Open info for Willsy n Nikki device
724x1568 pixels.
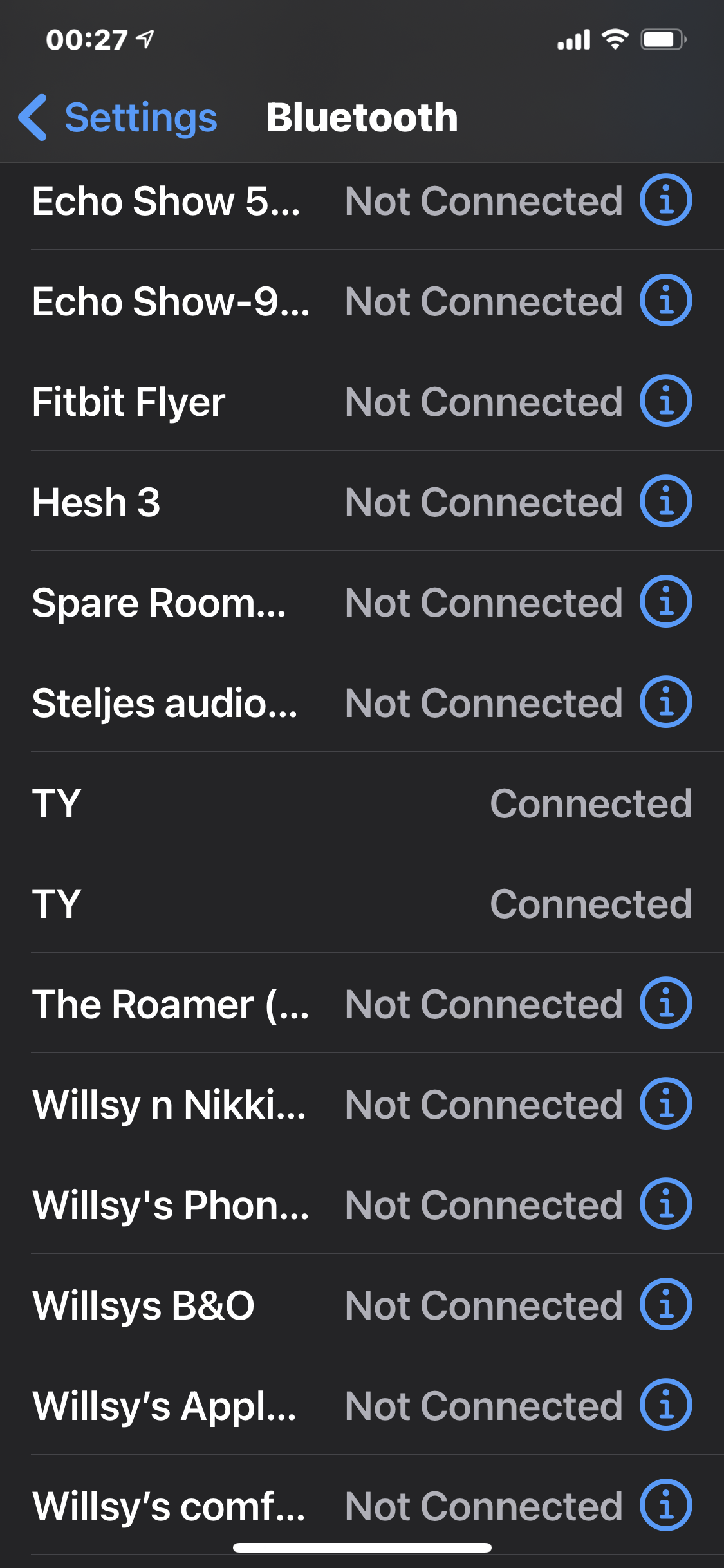pos(665,1104)
